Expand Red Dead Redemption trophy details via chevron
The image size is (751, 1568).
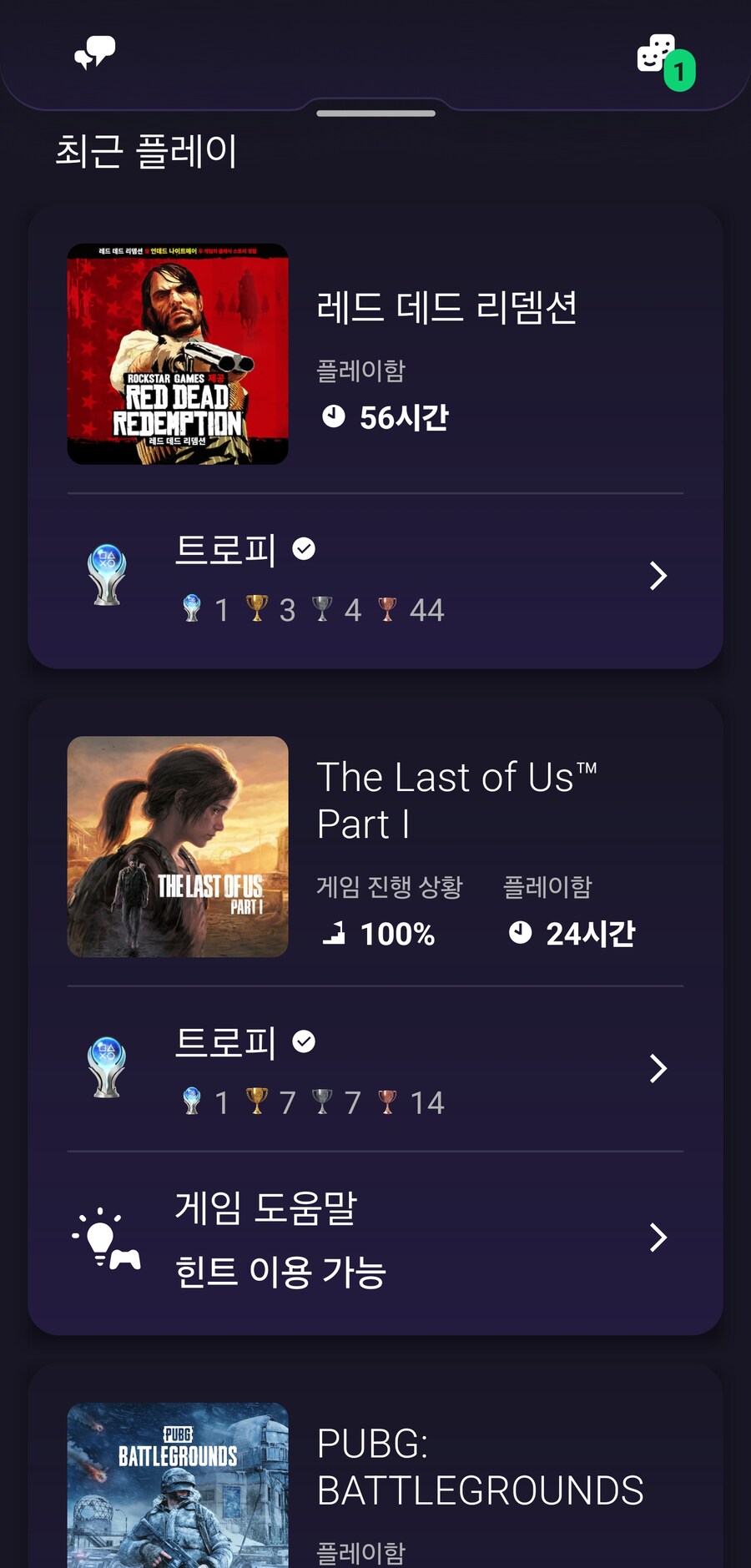(x=658, y=576)
